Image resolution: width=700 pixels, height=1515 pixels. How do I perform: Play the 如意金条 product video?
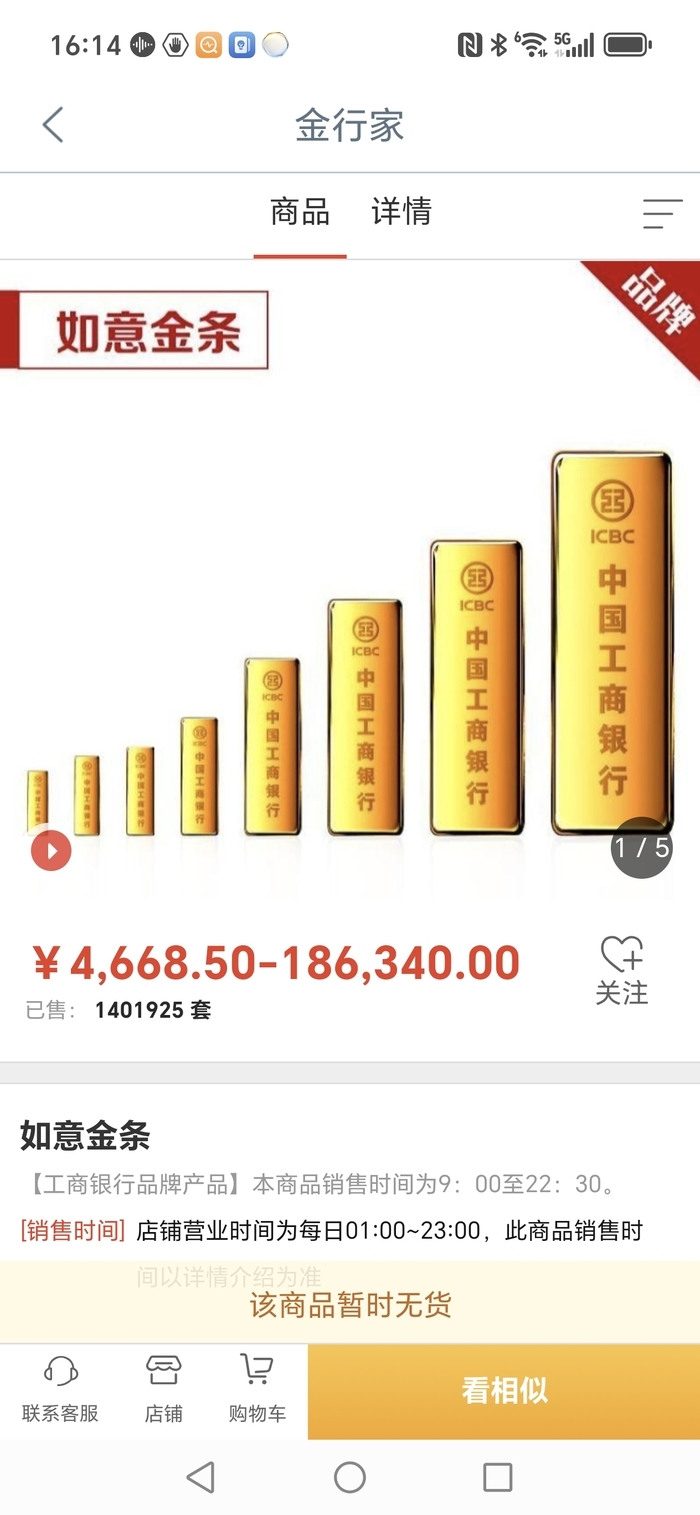pos(51,851)
